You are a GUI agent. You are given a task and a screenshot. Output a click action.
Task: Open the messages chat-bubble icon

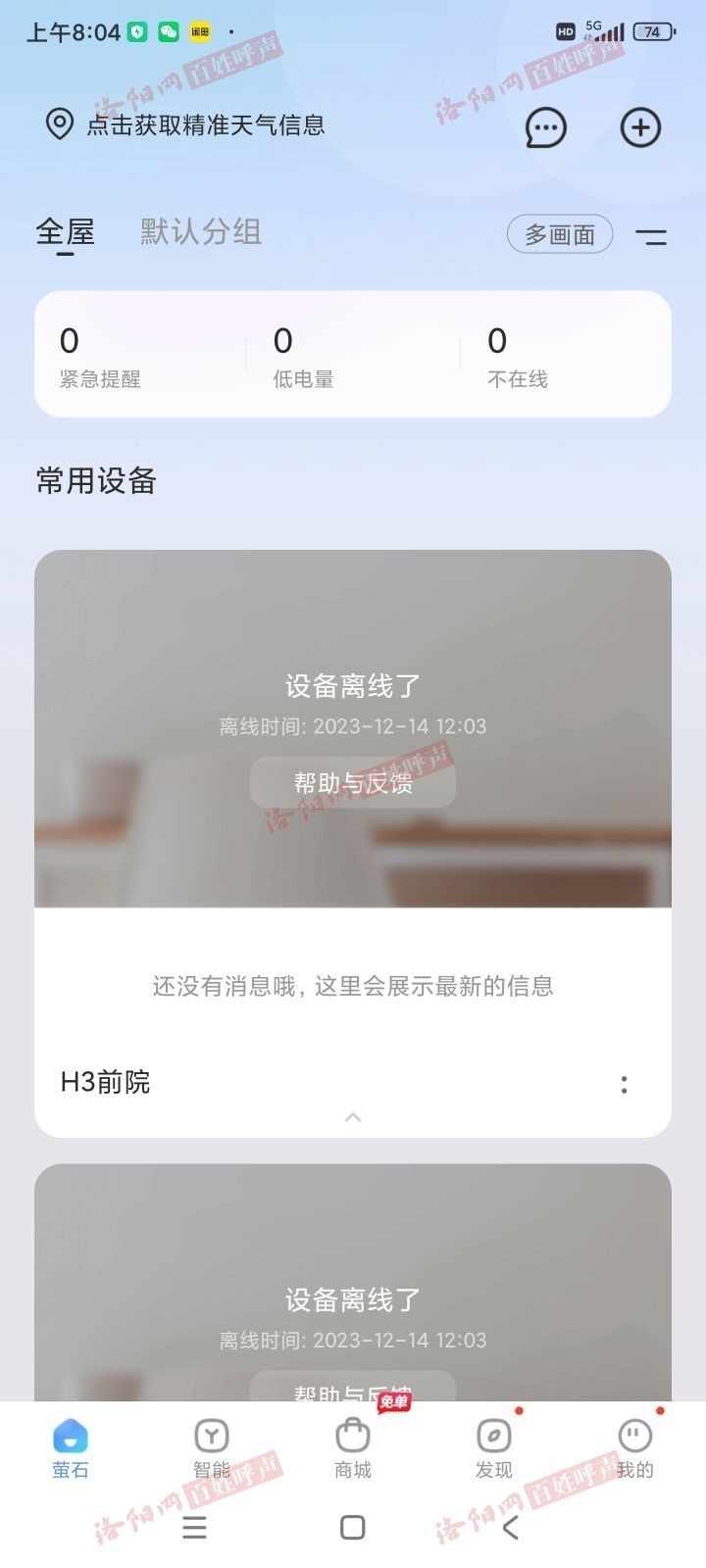pos(545,127)
